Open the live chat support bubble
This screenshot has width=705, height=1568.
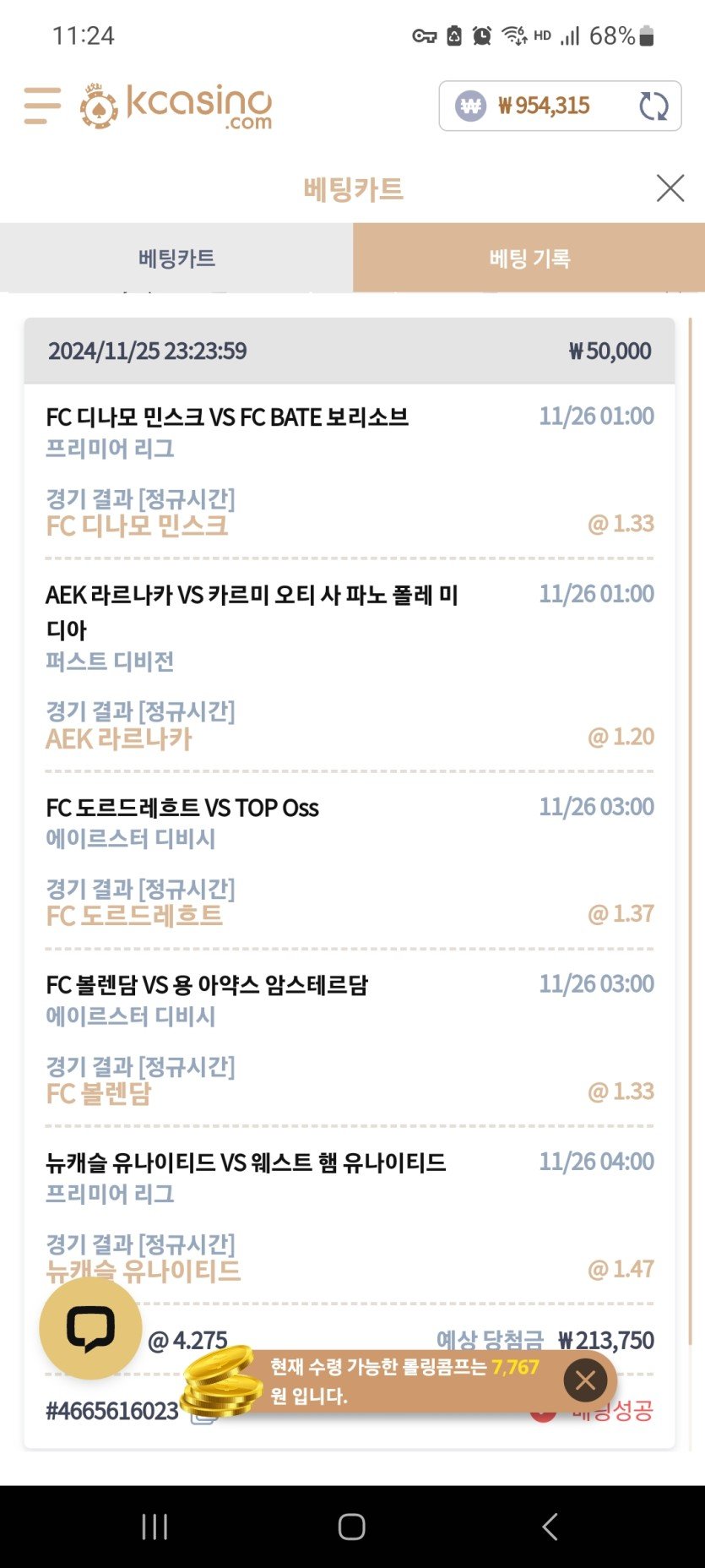coord(90,1328)
